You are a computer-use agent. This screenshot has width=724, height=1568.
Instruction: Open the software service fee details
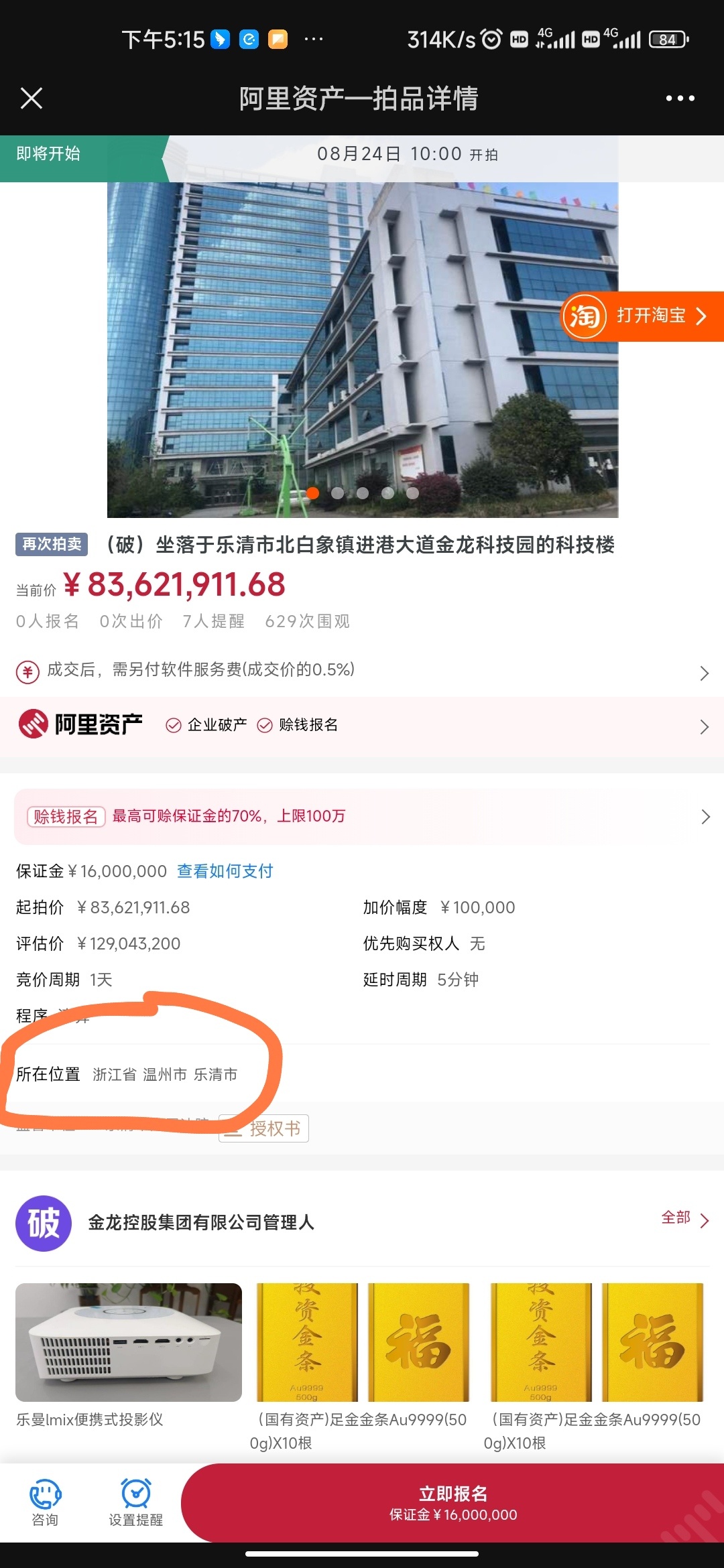[362, 671]
